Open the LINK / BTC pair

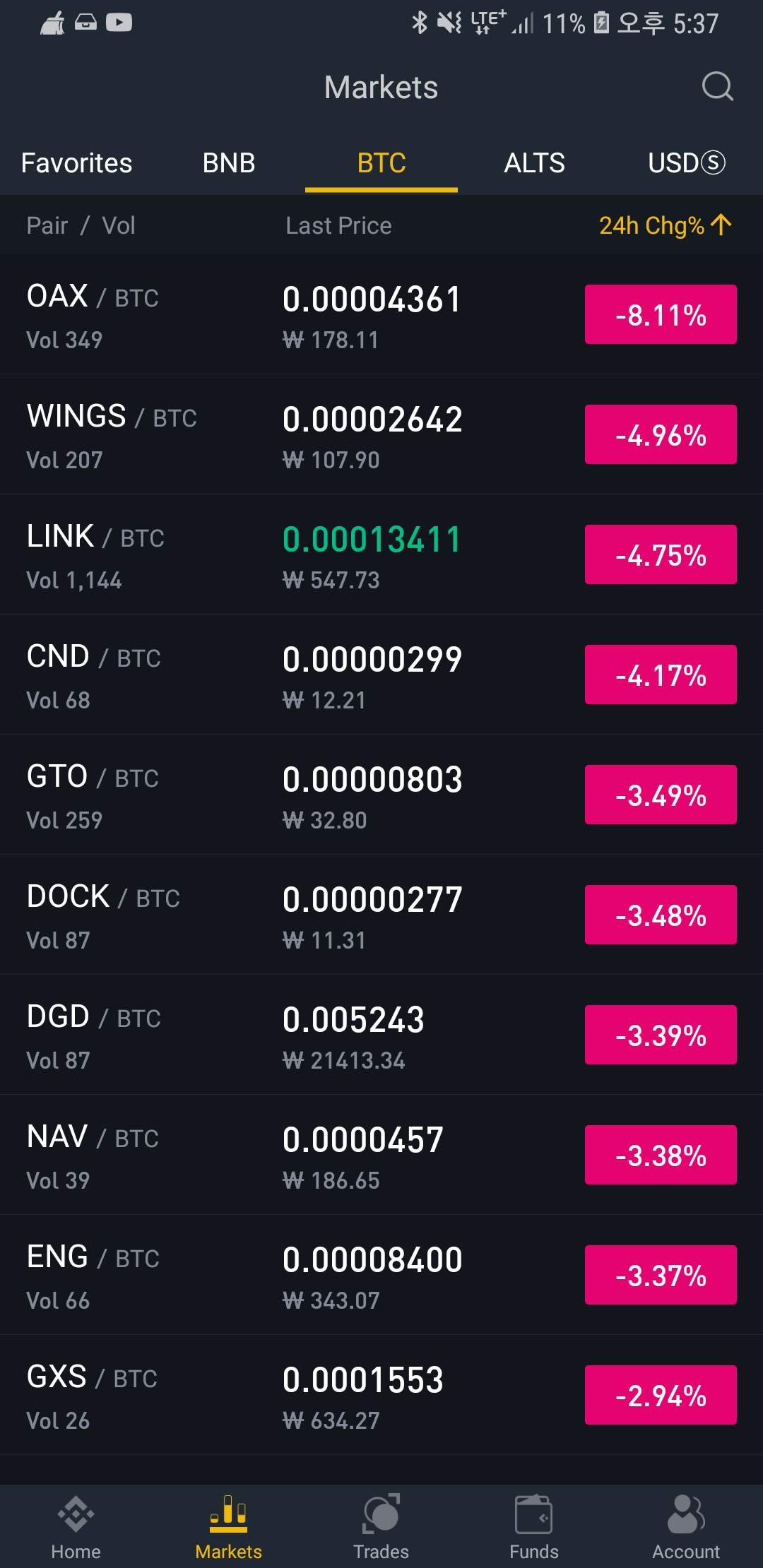(381, 554)
